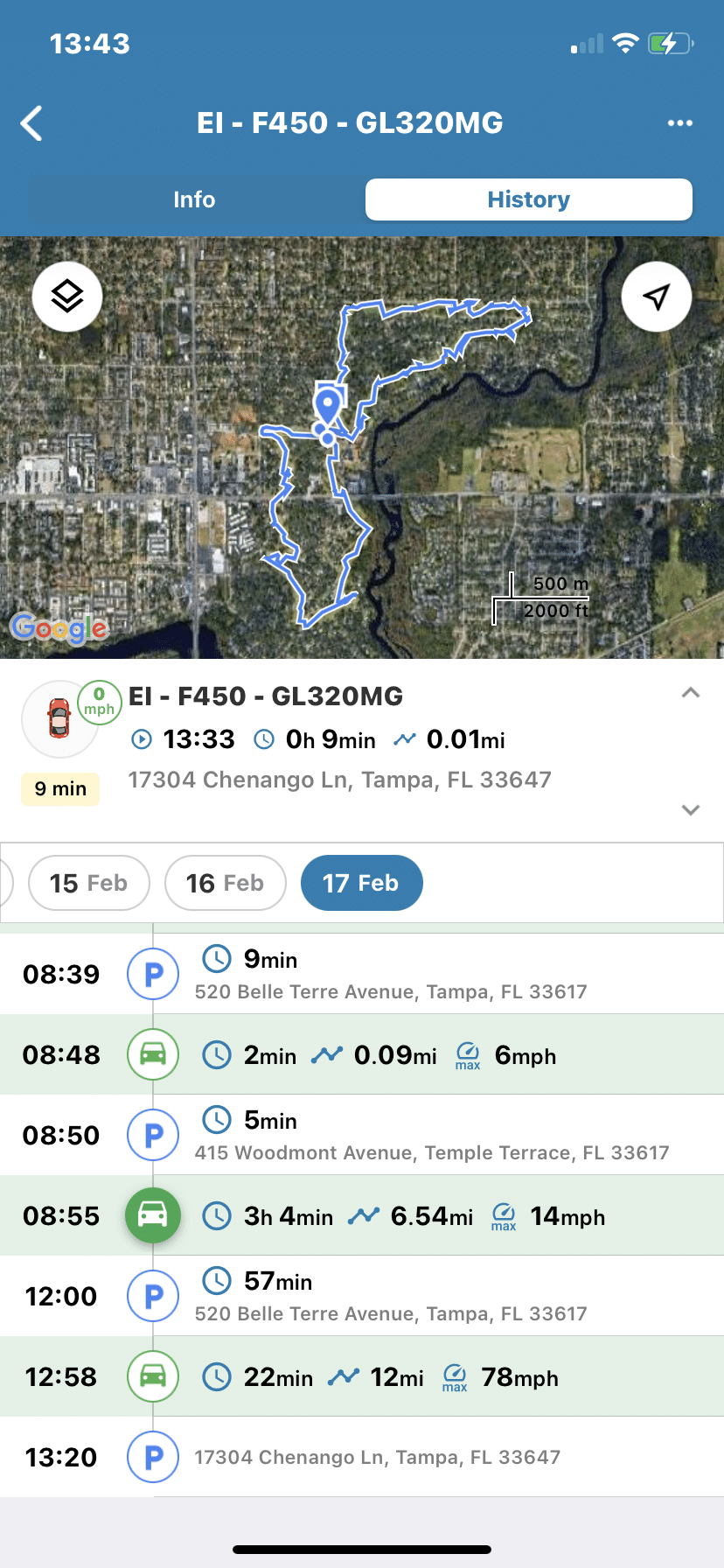Image resolution: width=724 pixels, height=1568 pixels.
Task: View the 12:00 stop lasting 57min
Action: [362, 1296]
